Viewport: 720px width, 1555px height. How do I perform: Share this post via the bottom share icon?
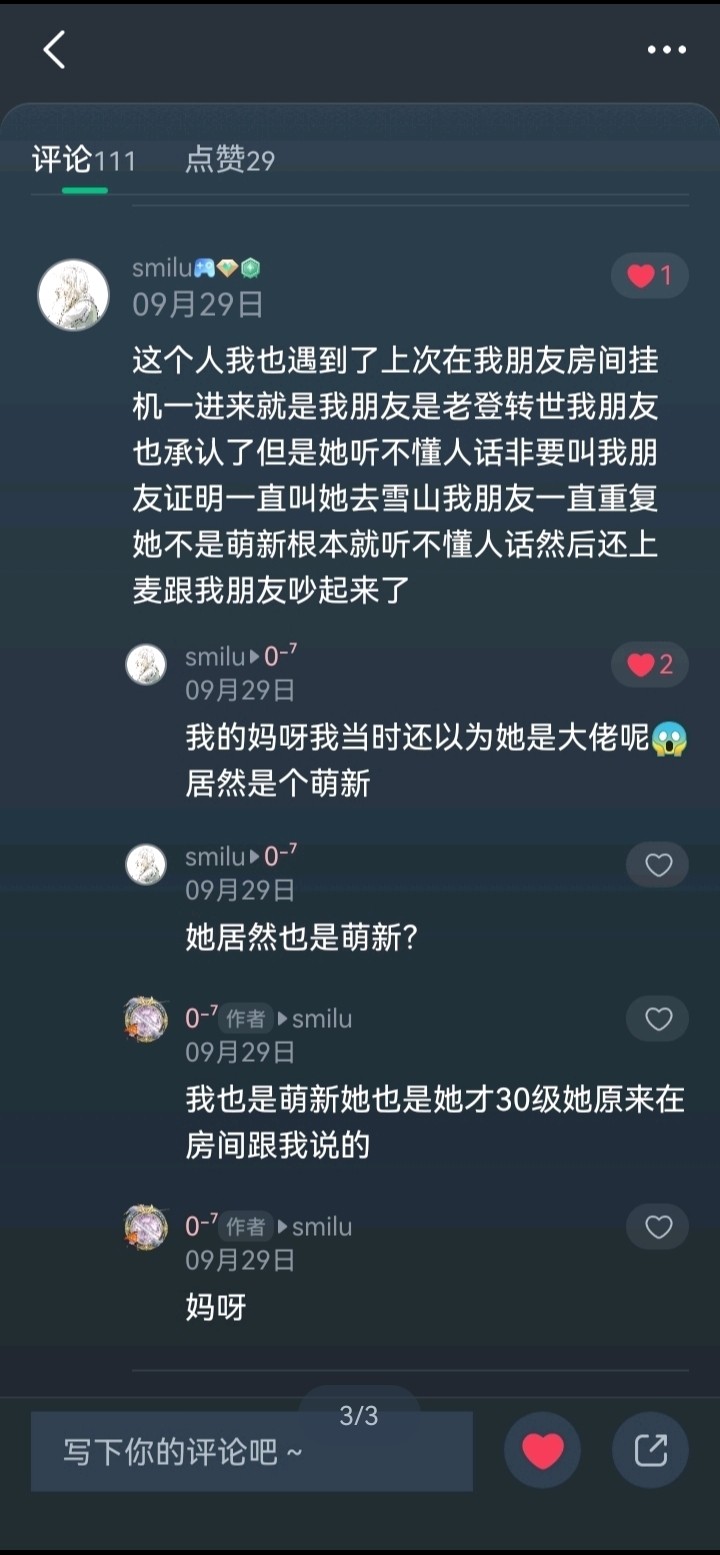point(650,1450)
